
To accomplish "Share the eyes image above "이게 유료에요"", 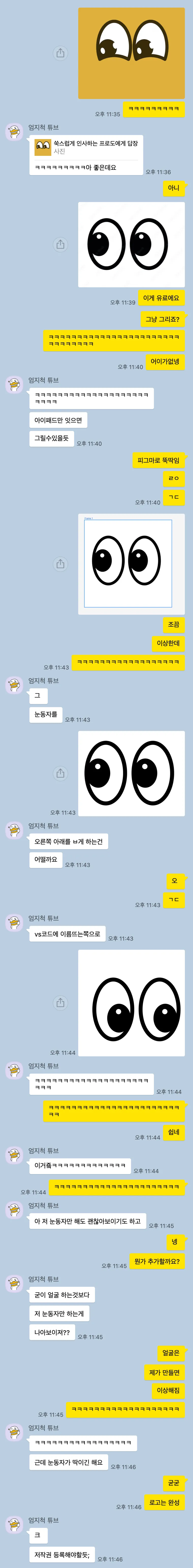I will pos(60,244).
